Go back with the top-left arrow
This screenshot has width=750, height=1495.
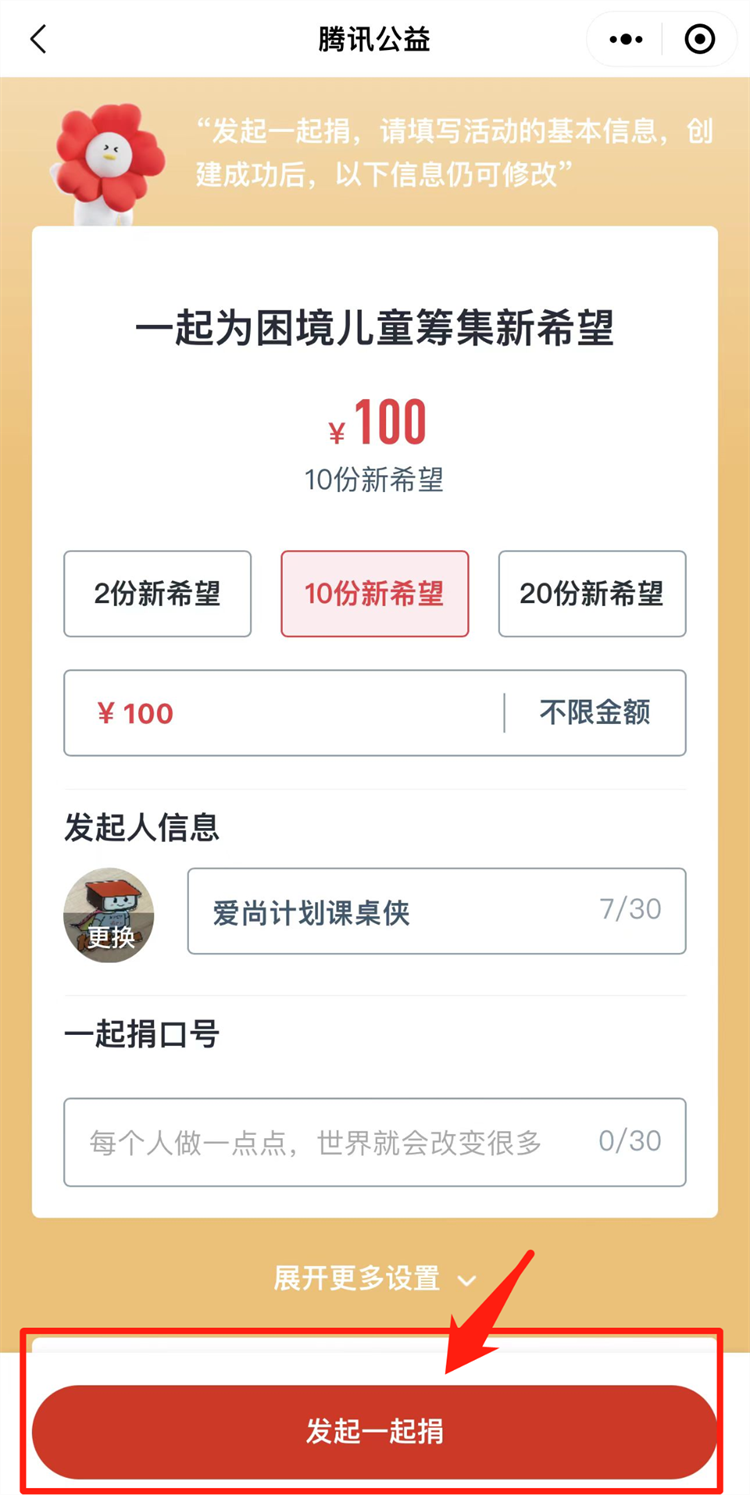click(38, 40)
